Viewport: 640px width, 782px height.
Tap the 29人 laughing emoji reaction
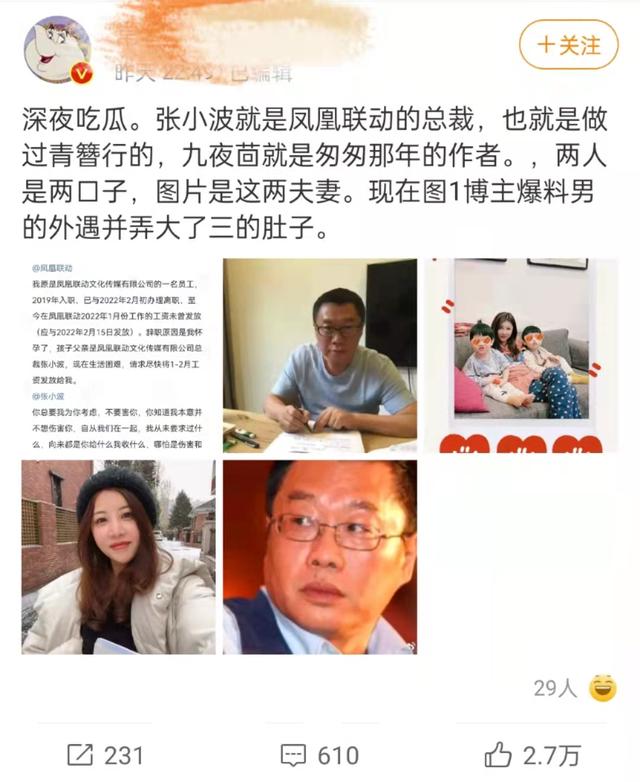pos(602,688)
